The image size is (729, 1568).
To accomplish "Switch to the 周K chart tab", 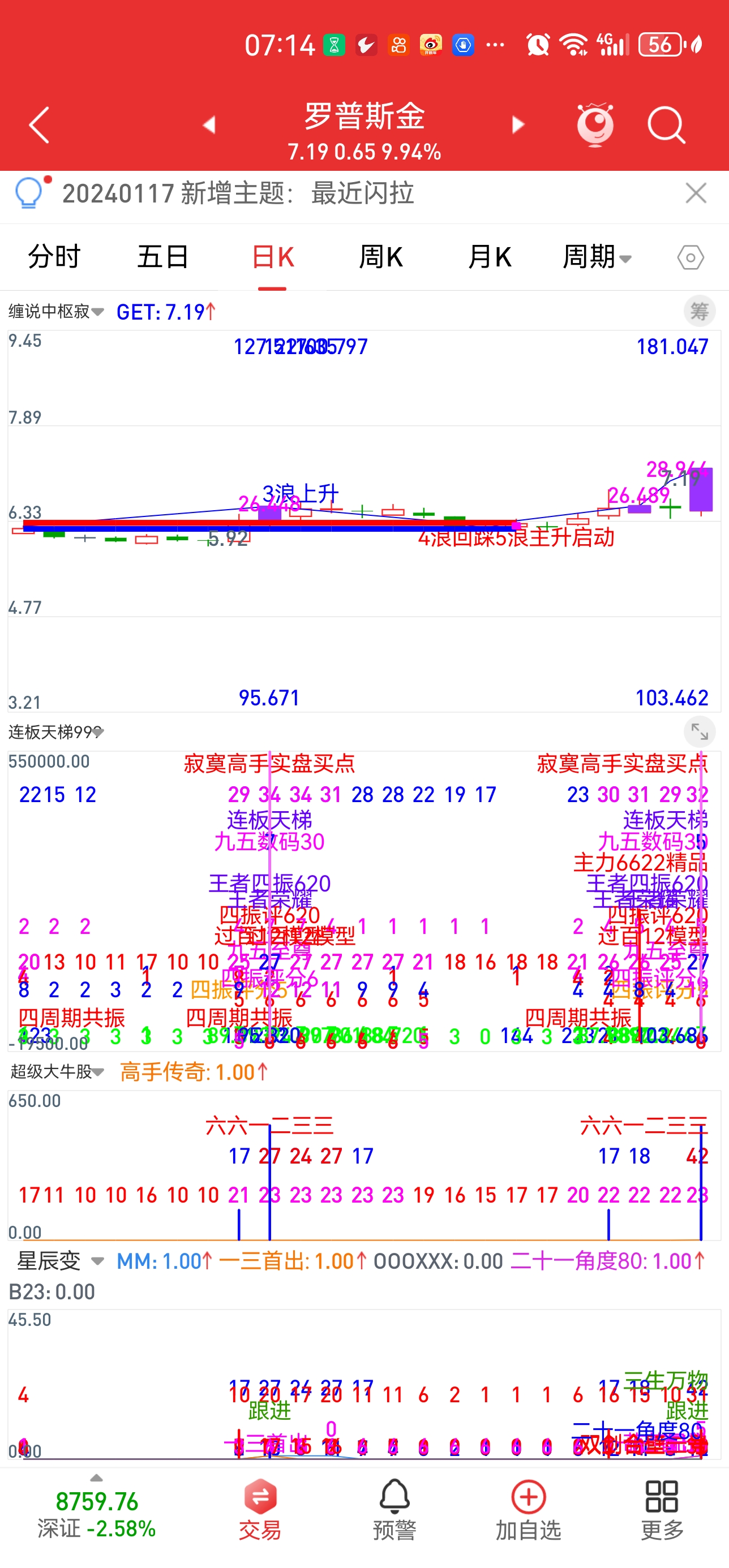I will point(381,257).
